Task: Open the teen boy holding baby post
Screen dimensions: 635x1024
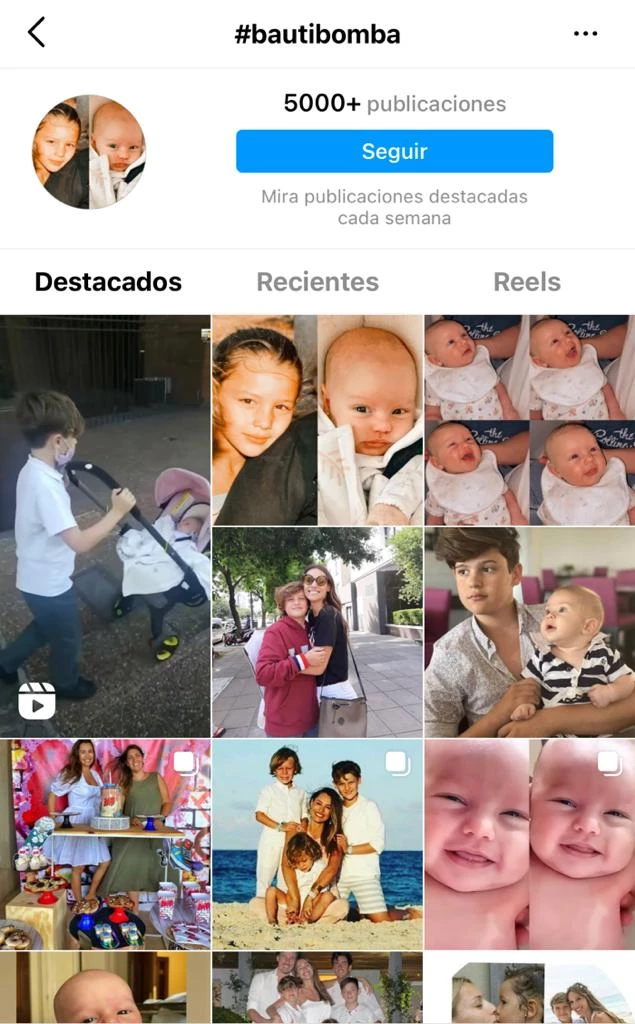Action: (x=529, y=632)
